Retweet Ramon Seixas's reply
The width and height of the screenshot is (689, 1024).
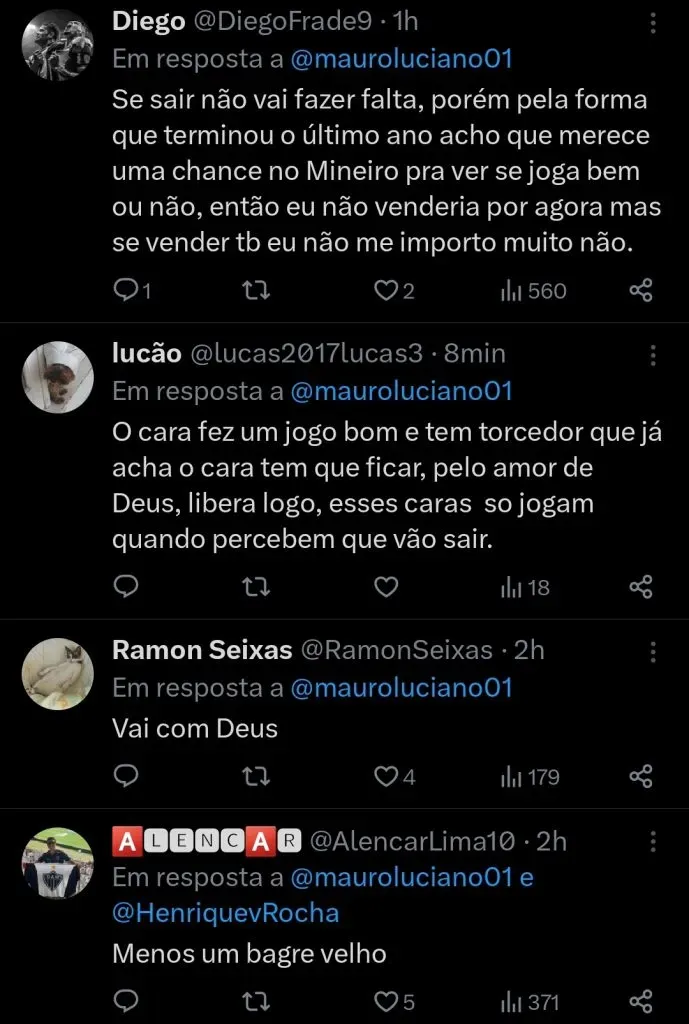(x=257, y=776)
